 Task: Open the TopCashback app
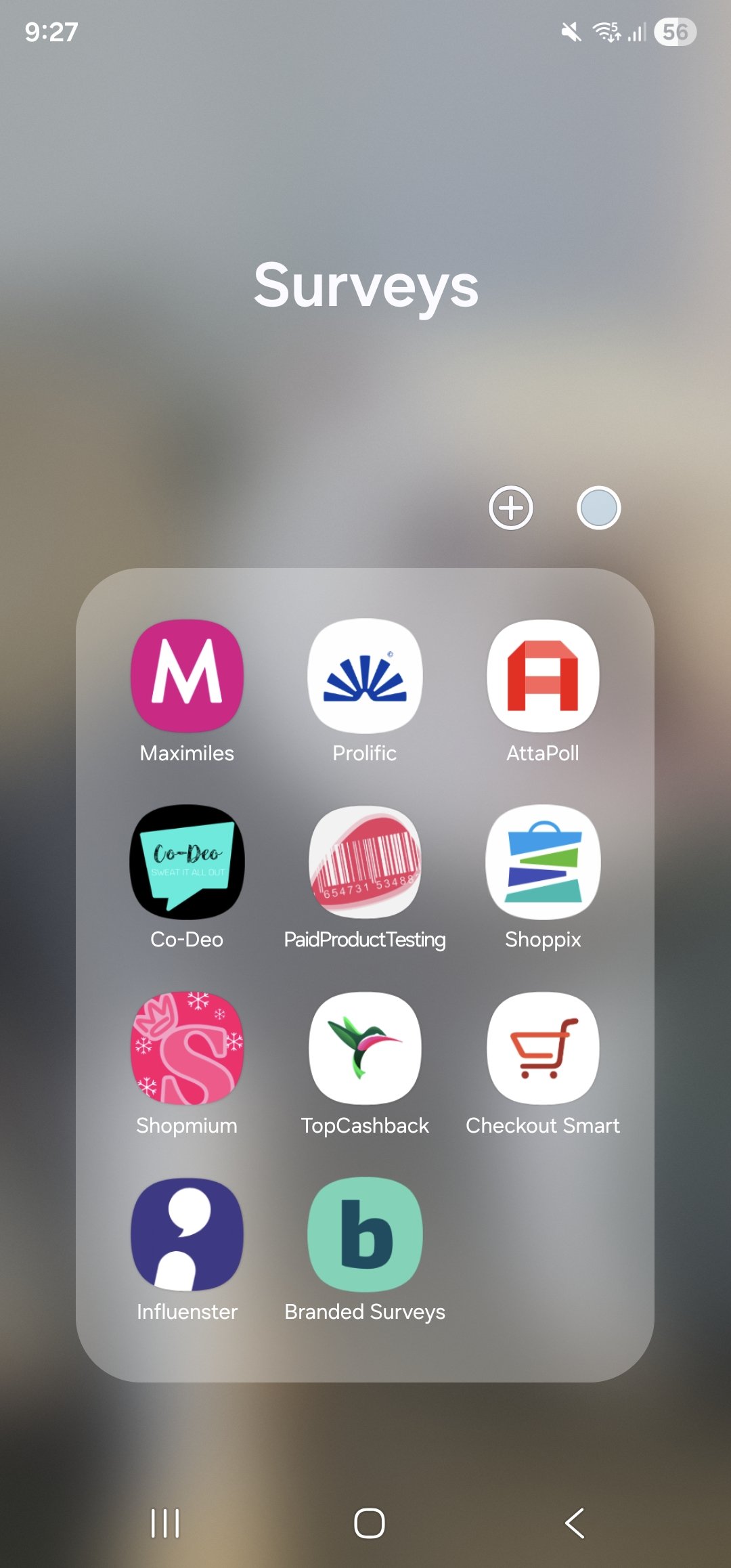click(x=365, y=1048)
